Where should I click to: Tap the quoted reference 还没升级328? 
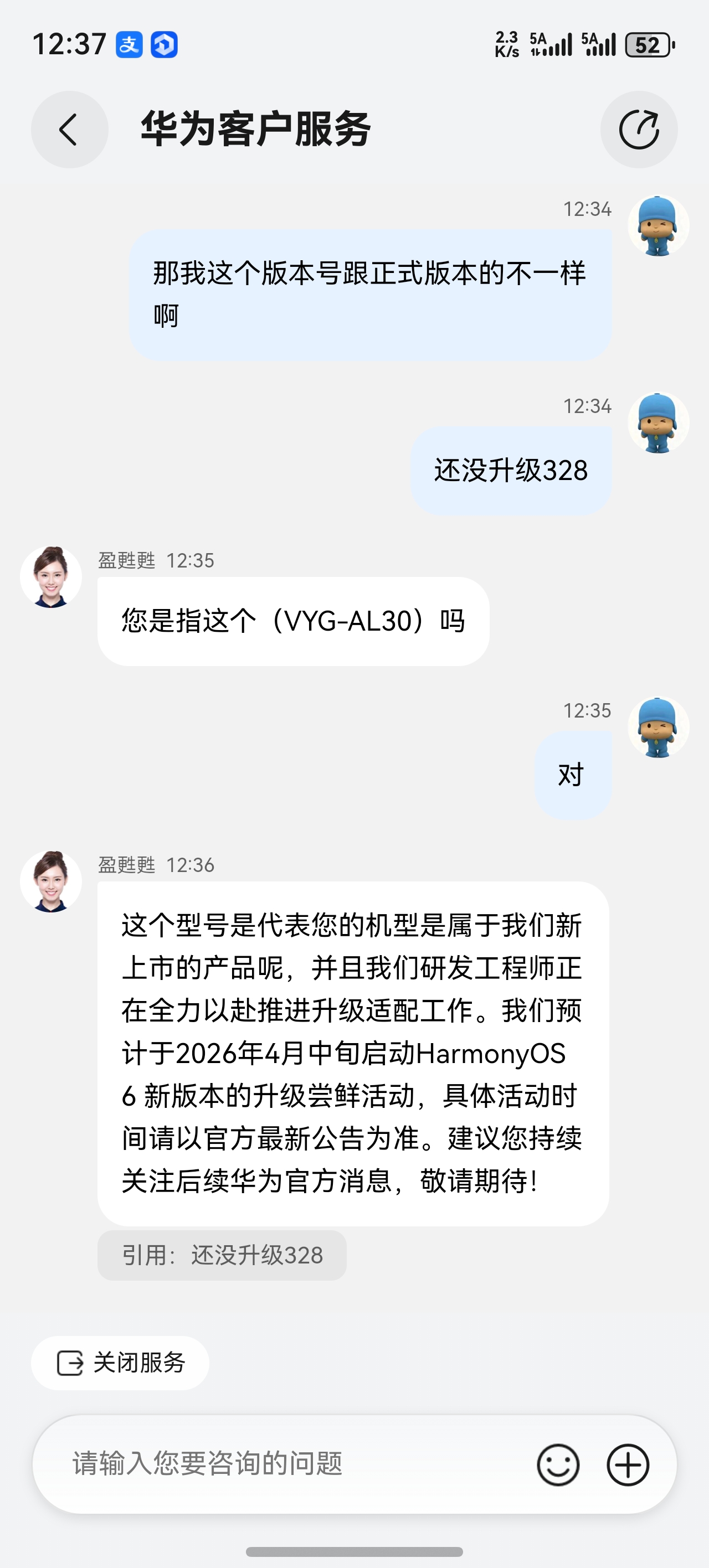coord(220,1255)
